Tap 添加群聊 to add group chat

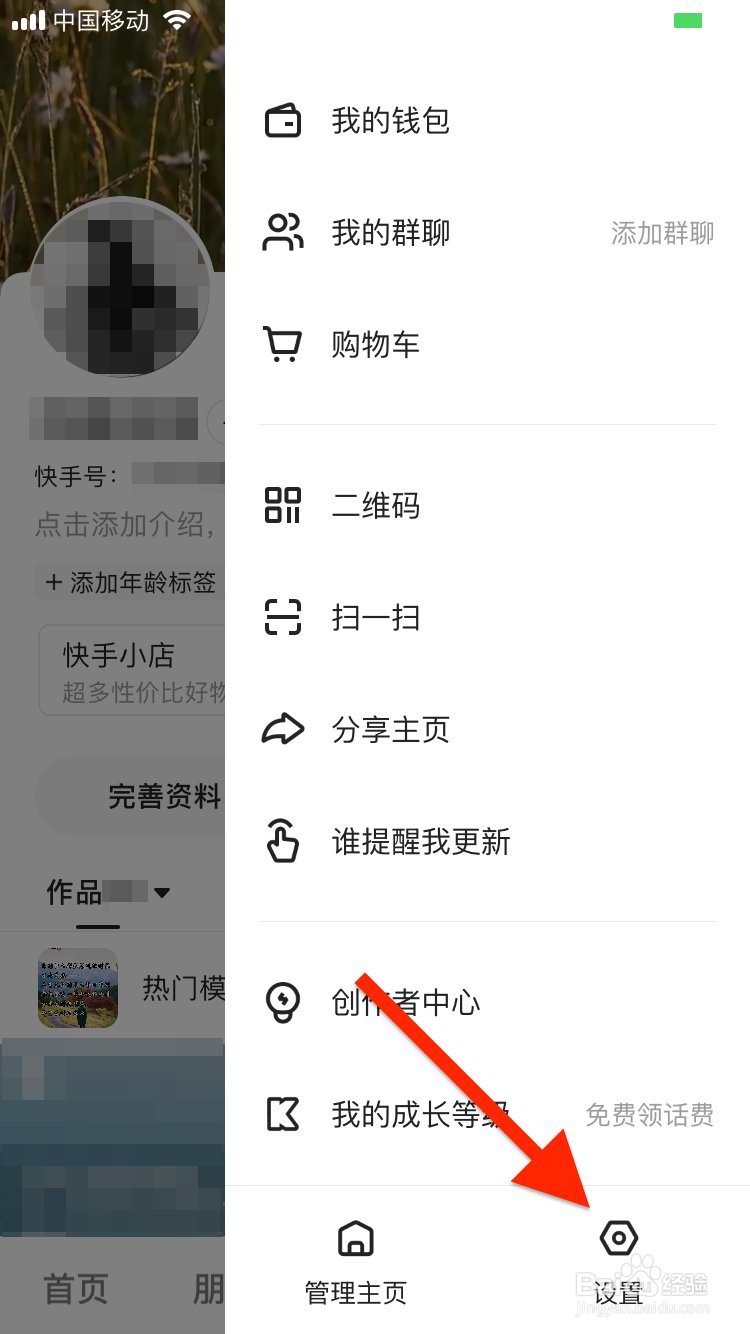661,232
